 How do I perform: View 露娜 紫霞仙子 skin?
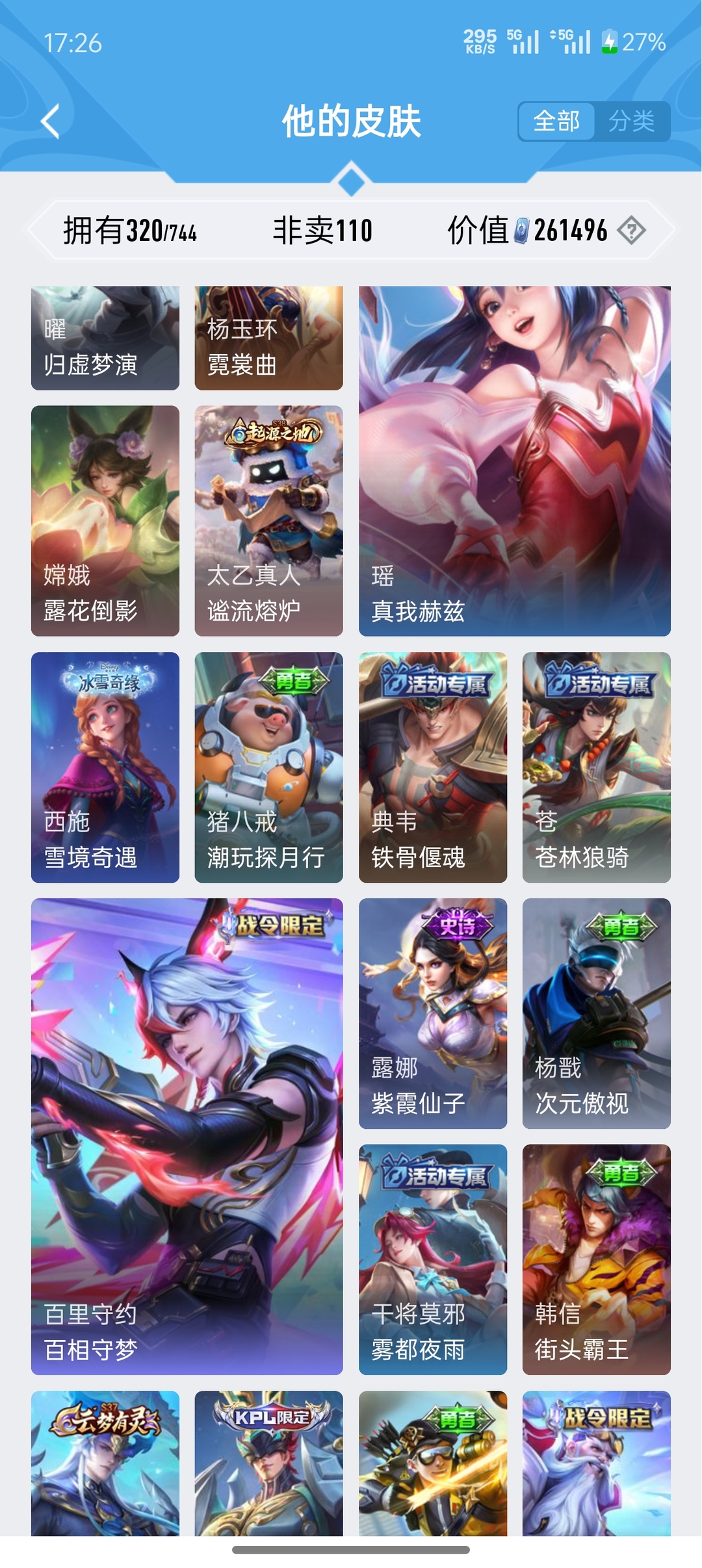(432, 1013)
